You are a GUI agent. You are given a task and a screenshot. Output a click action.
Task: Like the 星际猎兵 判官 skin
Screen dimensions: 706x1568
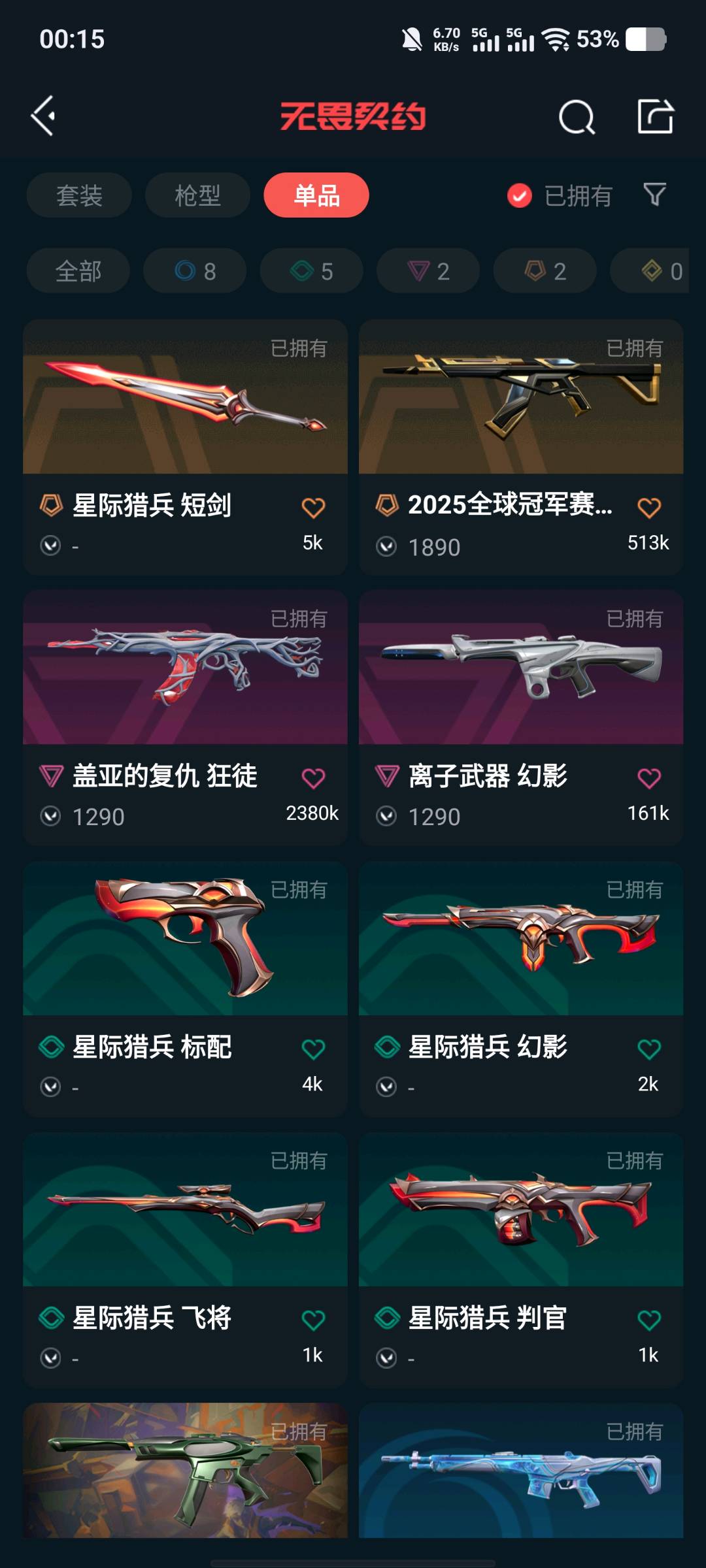(x=648, y=1320)
